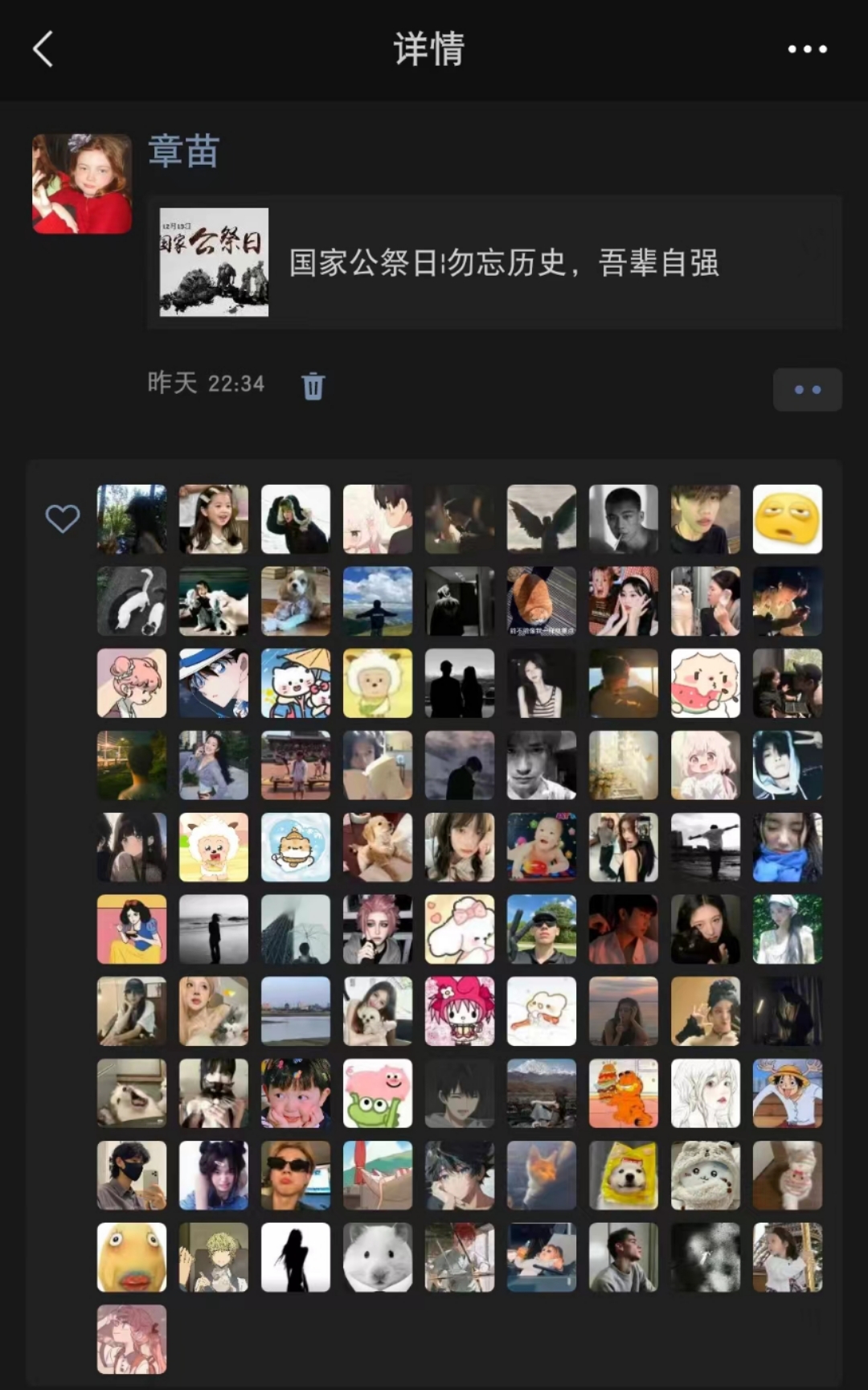Open the yellow sleepy emoji liker avatar
The height and width of the screenshot is (1390, 868).
tap(787, 519)
